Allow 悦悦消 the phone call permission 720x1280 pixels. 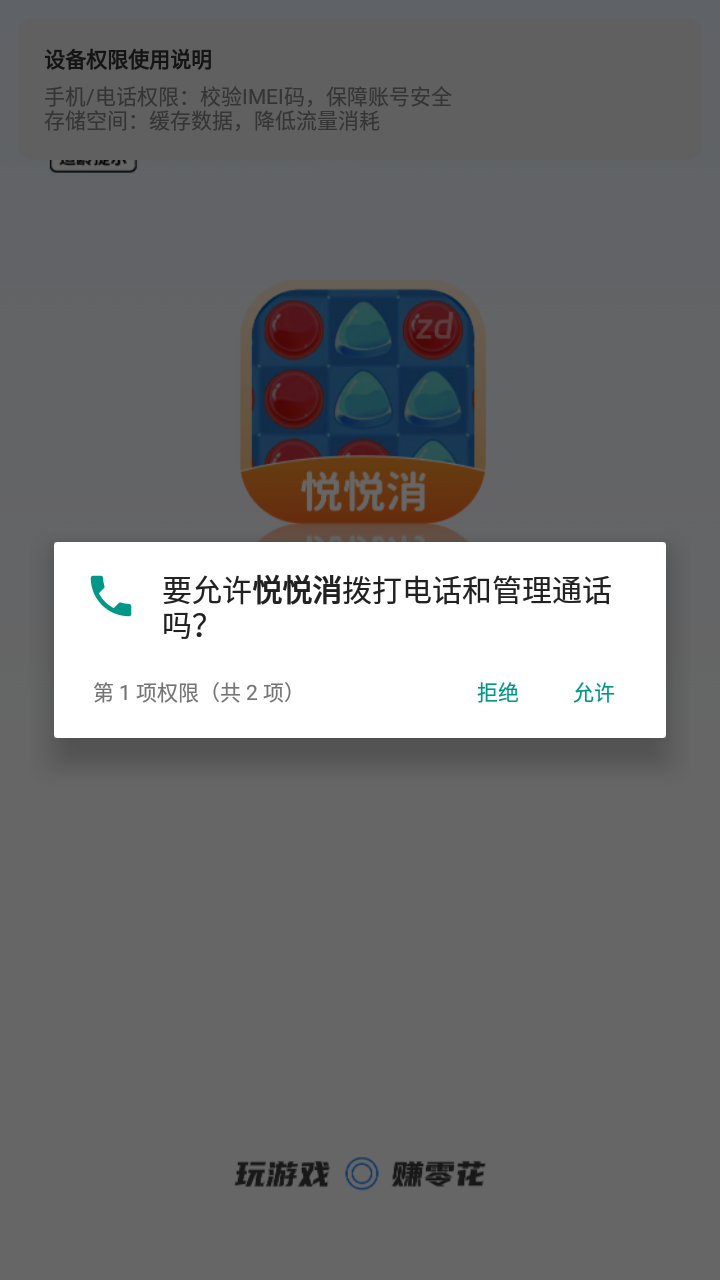(x=593, y=693)
